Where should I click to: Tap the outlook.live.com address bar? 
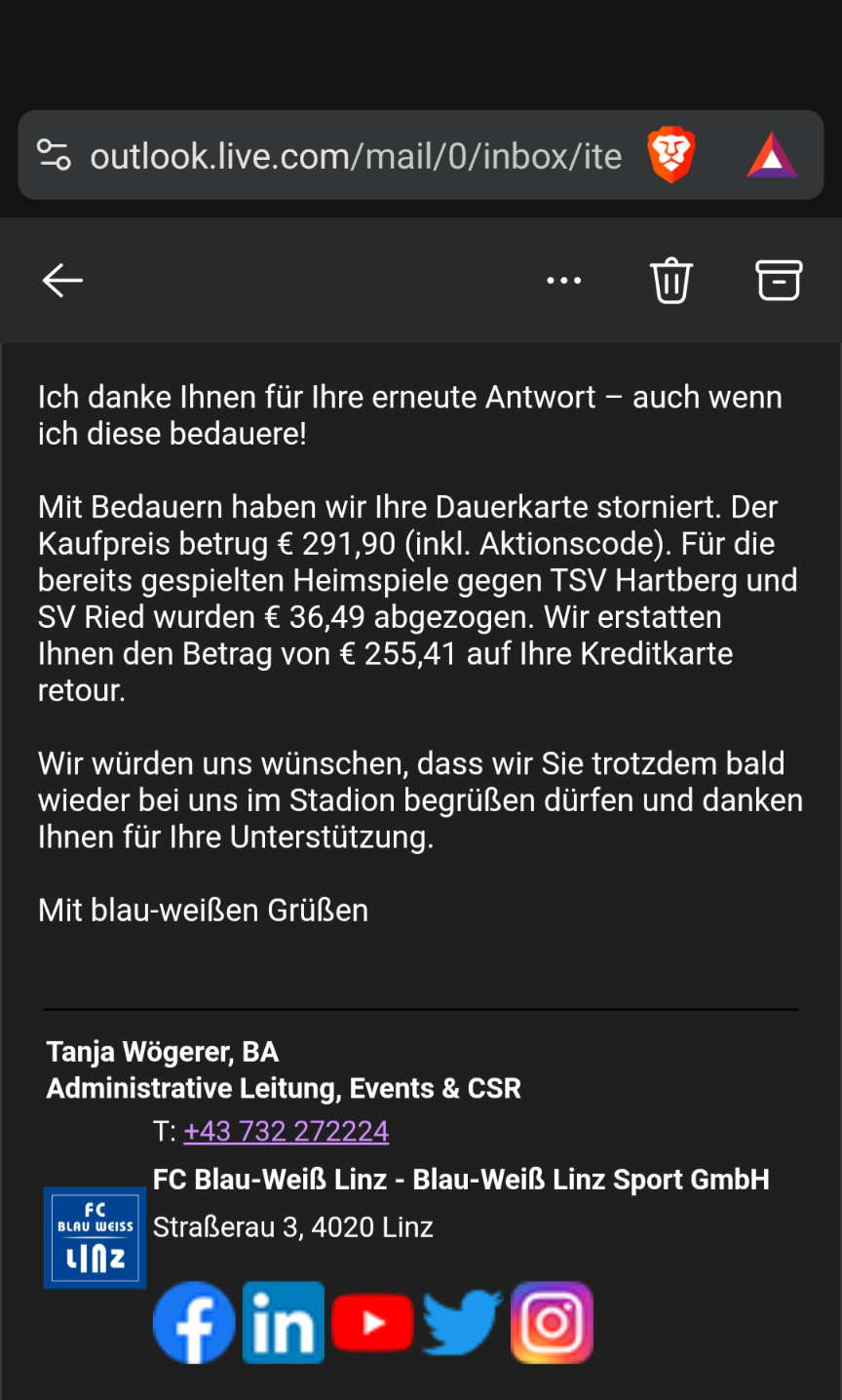pyautogui.click(x=356, y=156)
